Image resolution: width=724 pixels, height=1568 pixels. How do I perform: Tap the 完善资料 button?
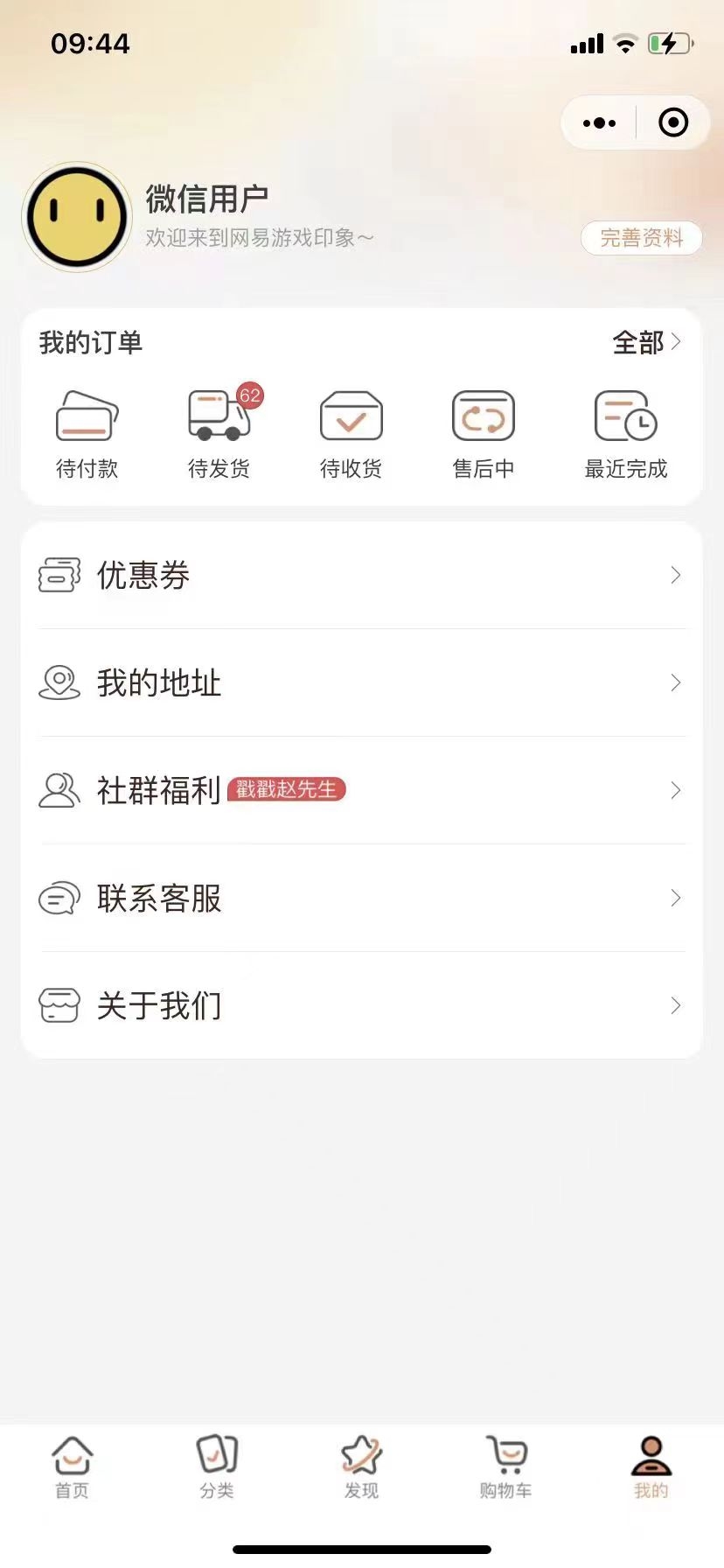tap(641, 238)
